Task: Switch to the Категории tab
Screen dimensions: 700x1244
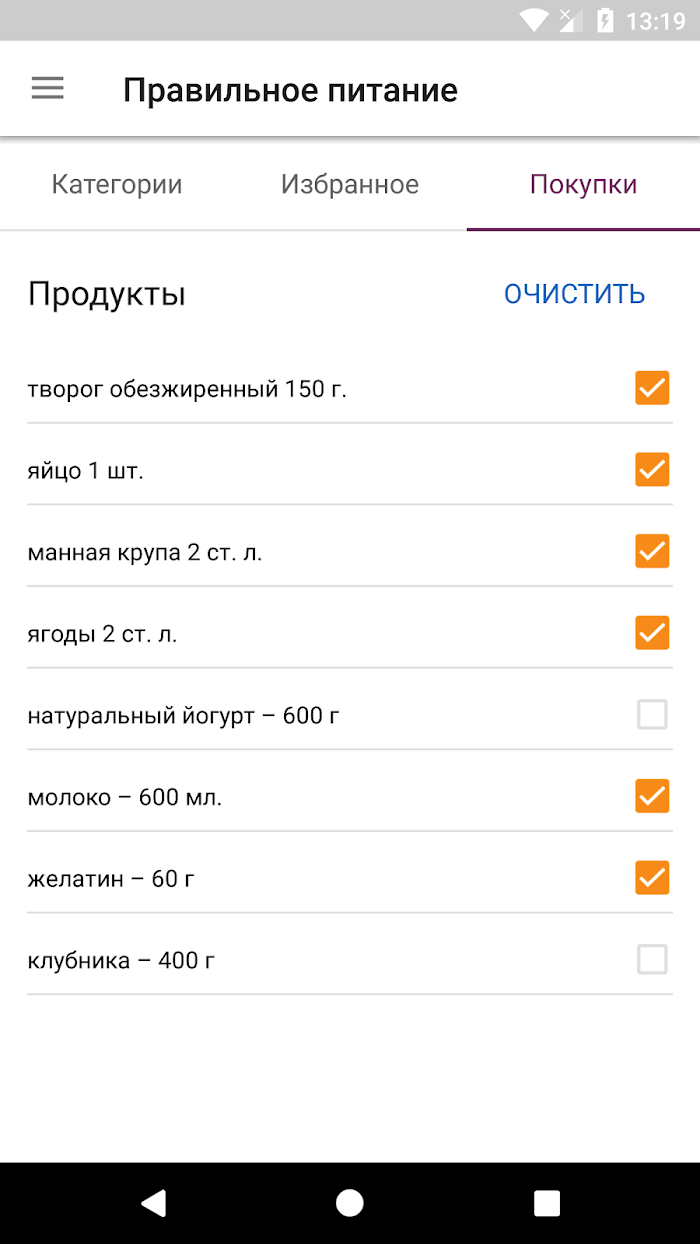Action: [x=117, y=184]
